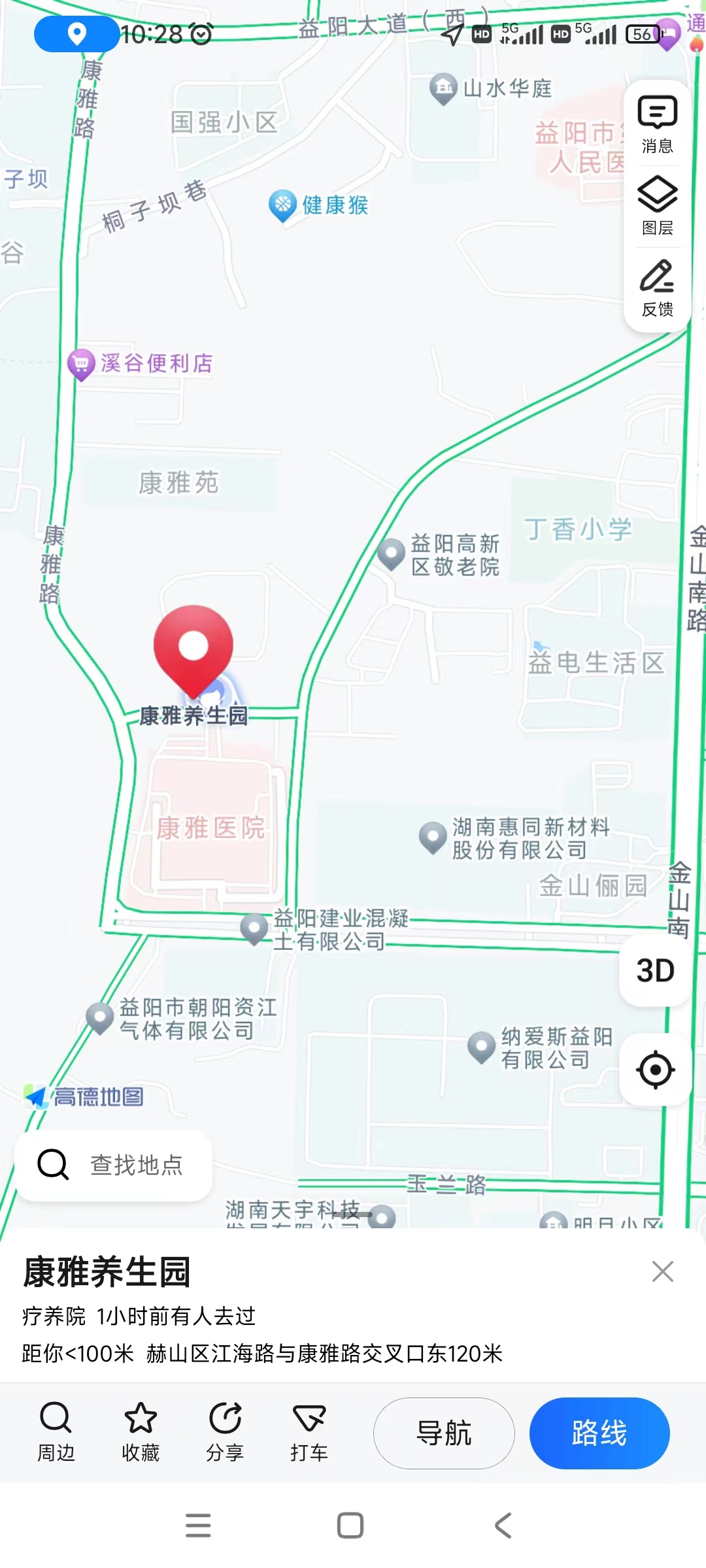The height and width of the screenshot is (1568, 706).
Task: Open 益阳高新区敬老院 map point
Action: coord(392,554)
